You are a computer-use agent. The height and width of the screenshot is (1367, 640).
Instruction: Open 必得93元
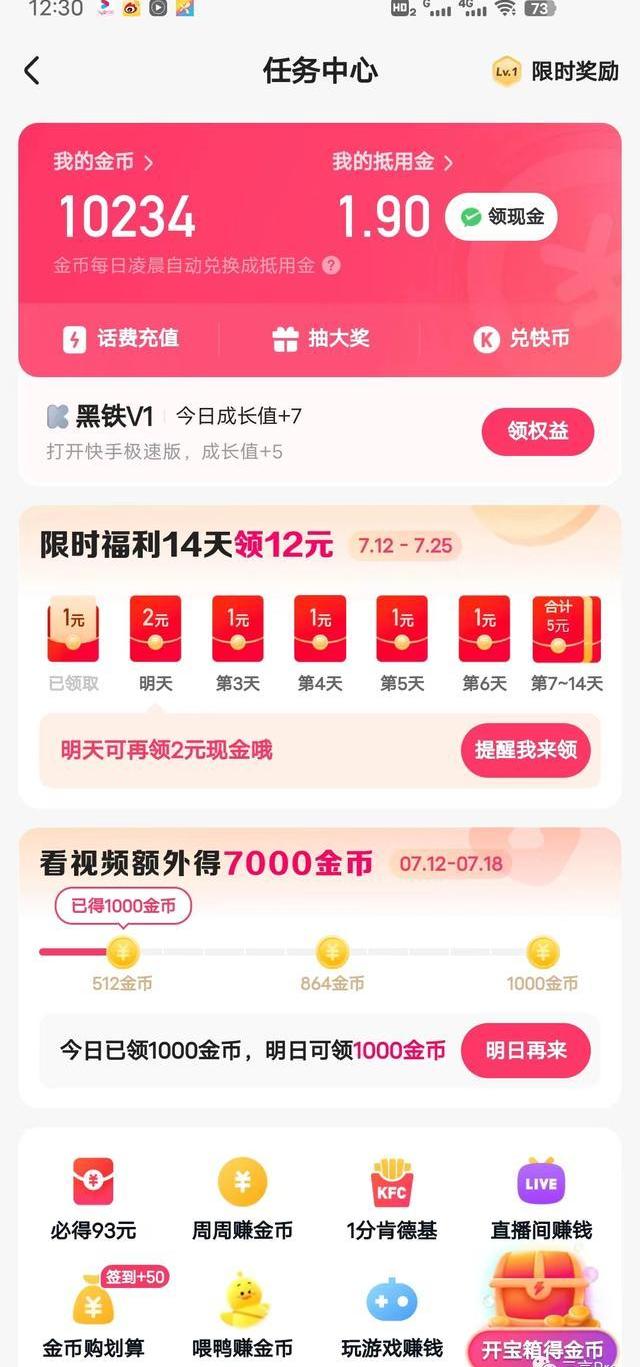[93, 1197]
